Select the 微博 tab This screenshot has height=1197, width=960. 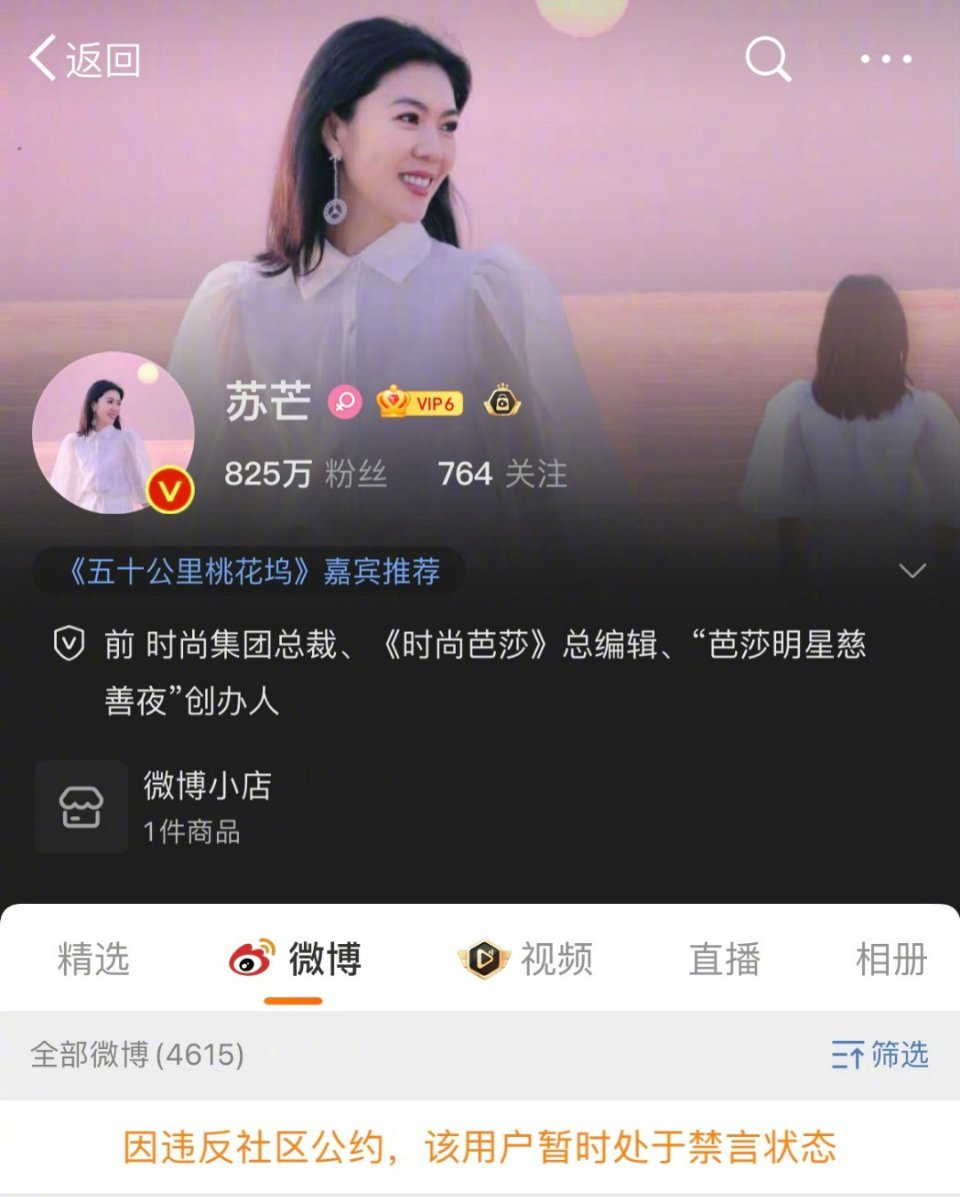pos(295,960)
